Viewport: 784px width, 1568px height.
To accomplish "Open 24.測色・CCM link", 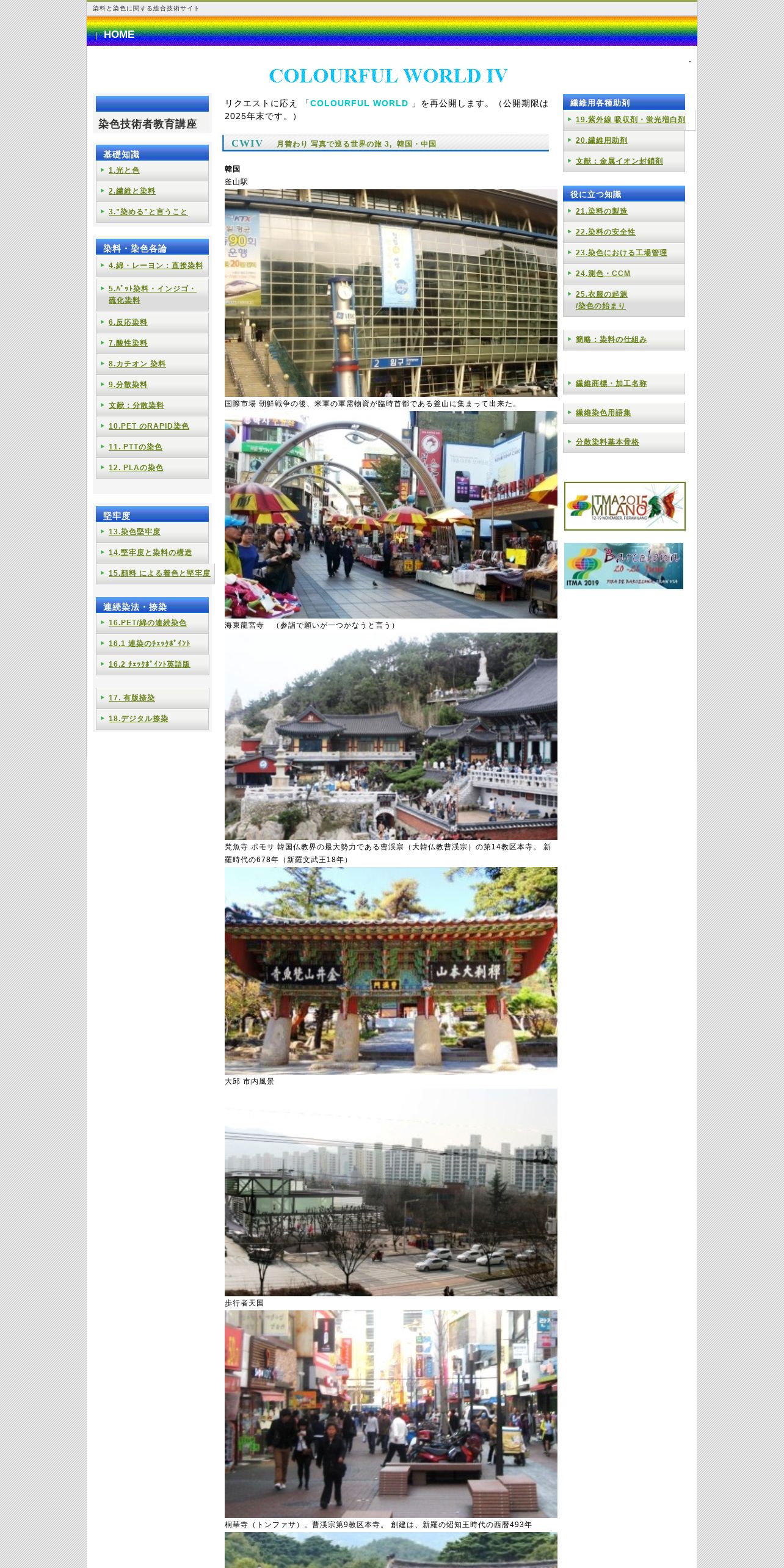I will [x=603, y=274].
